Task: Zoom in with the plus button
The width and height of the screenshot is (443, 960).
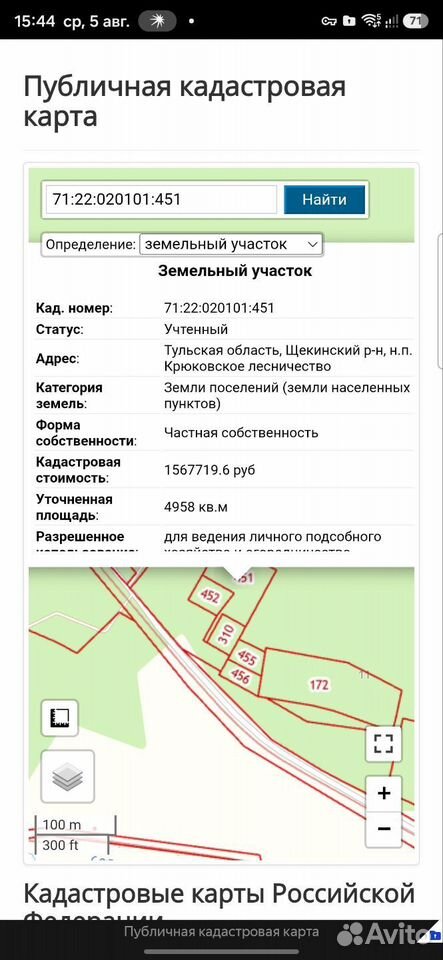Action: [x=384, y=793]
